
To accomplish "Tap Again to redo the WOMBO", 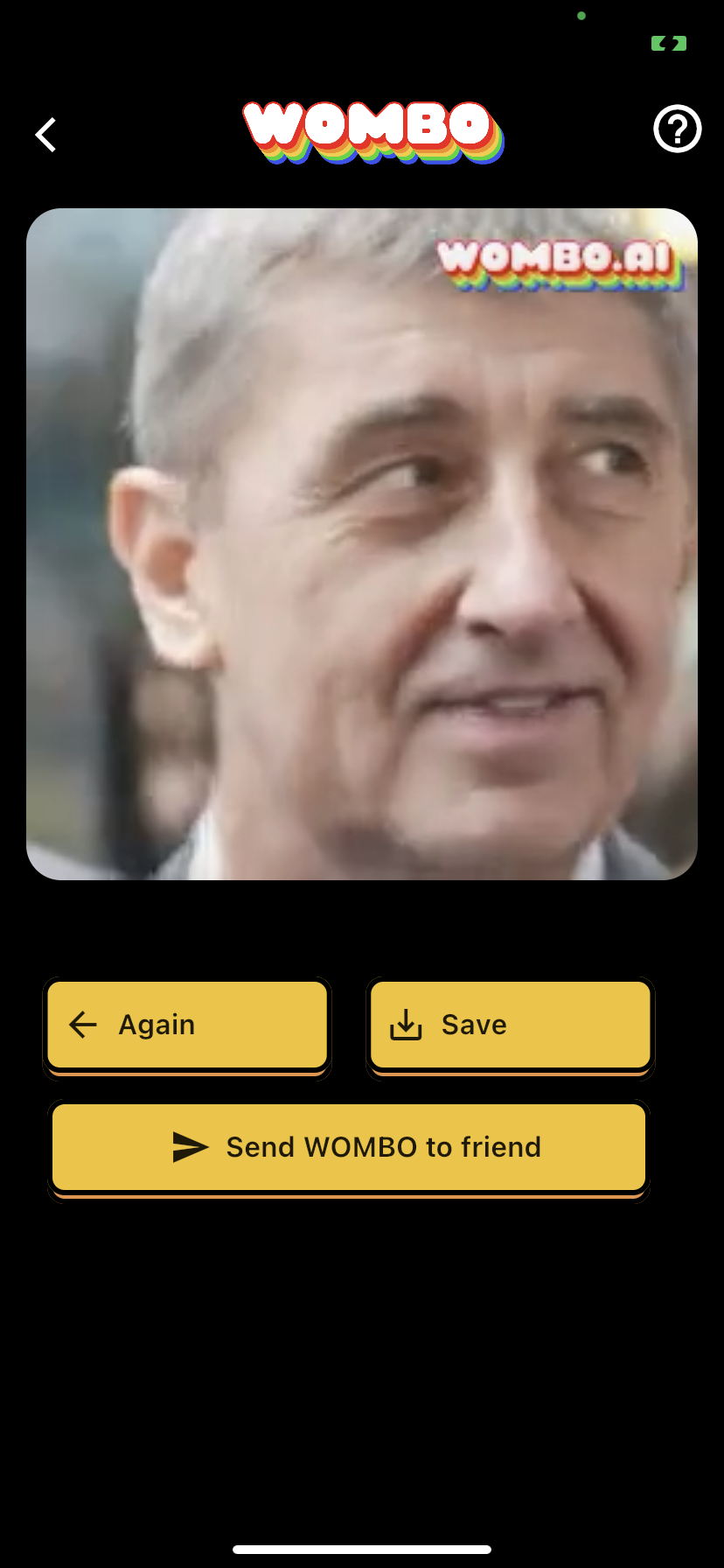I will pyautogui.click(x=187, y=1025).
